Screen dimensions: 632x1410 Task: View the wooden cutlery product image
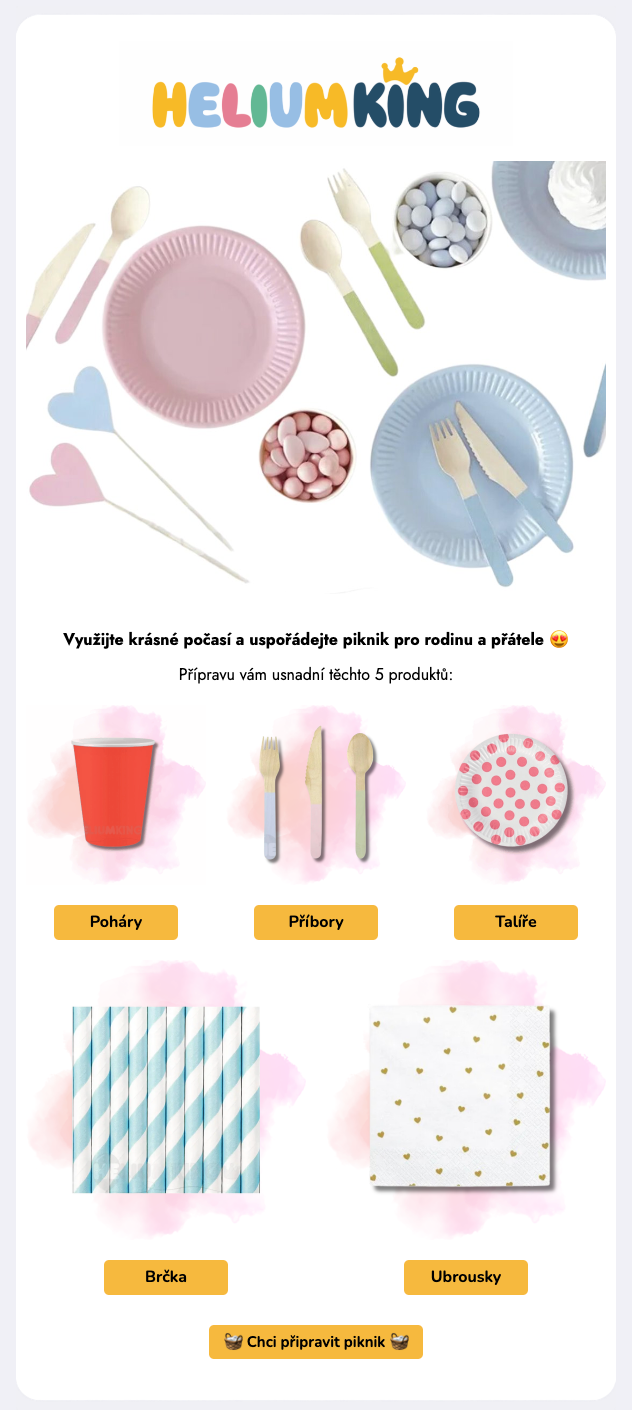(x=316, y=793)
